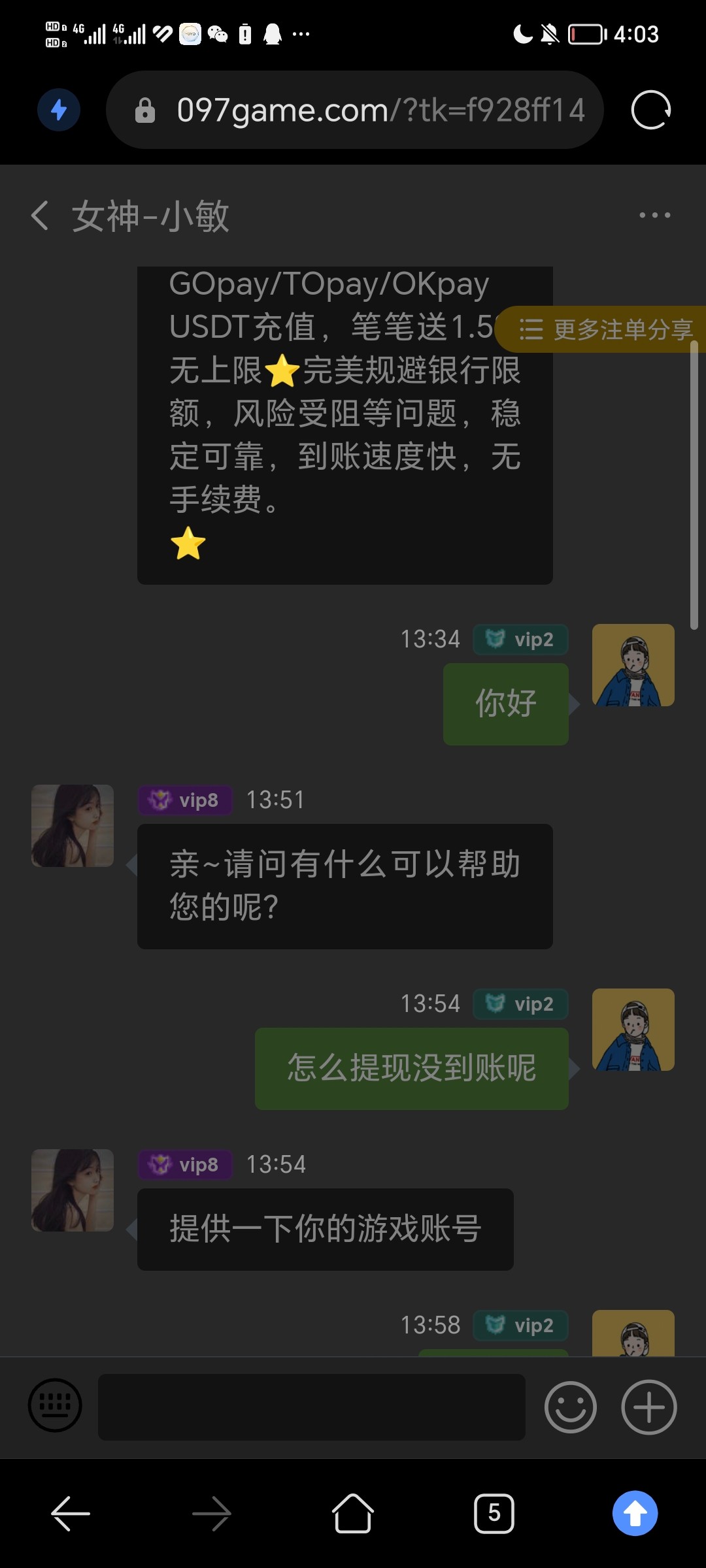Open the three-dot chat options menu
This screenshot has width=706, height=1568.
click(654, 216)
